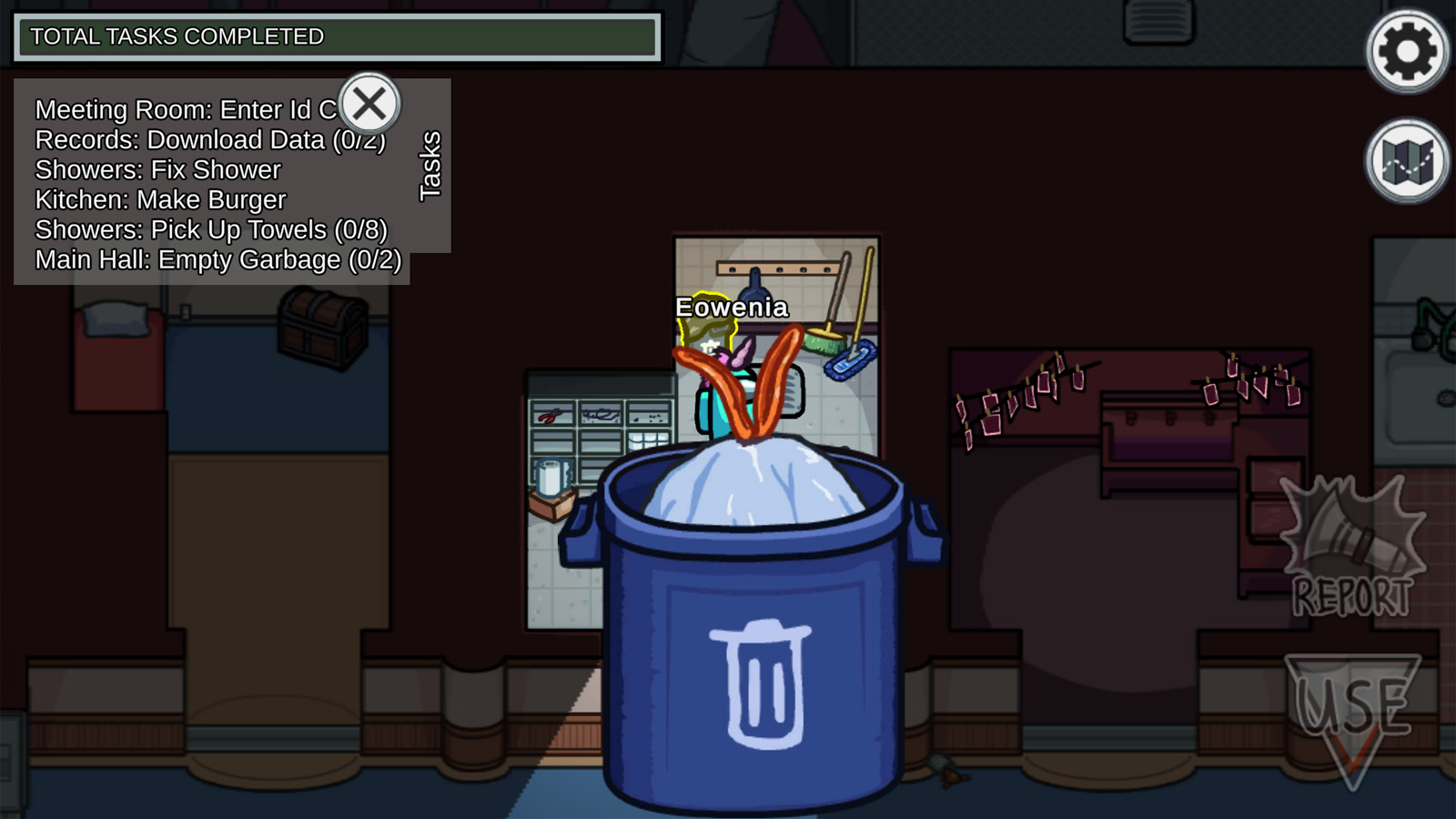Screen dimensions: 1456x819
Task: Collapse the Tasks list panel
Action: 430,166
